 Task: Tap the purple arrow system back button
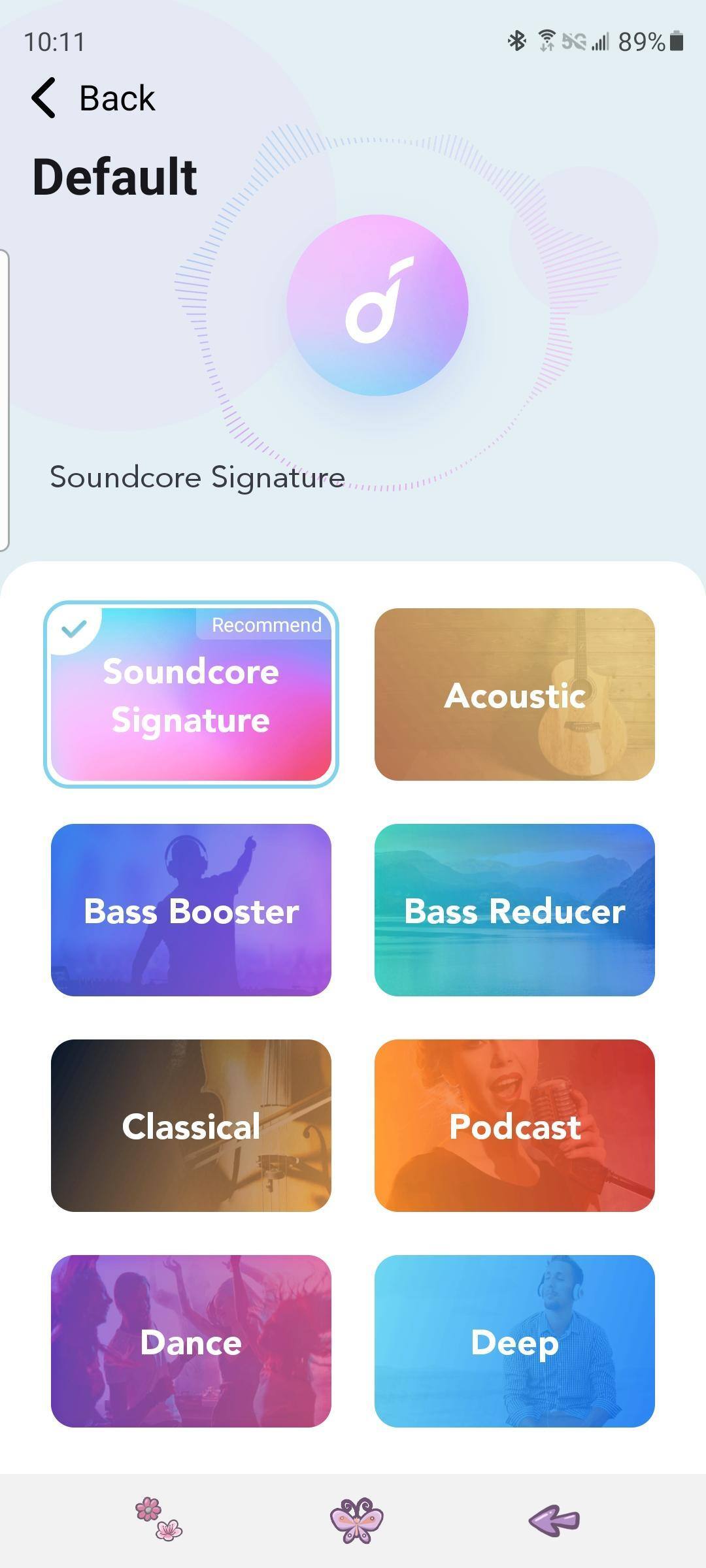(x=554, y=1520)
